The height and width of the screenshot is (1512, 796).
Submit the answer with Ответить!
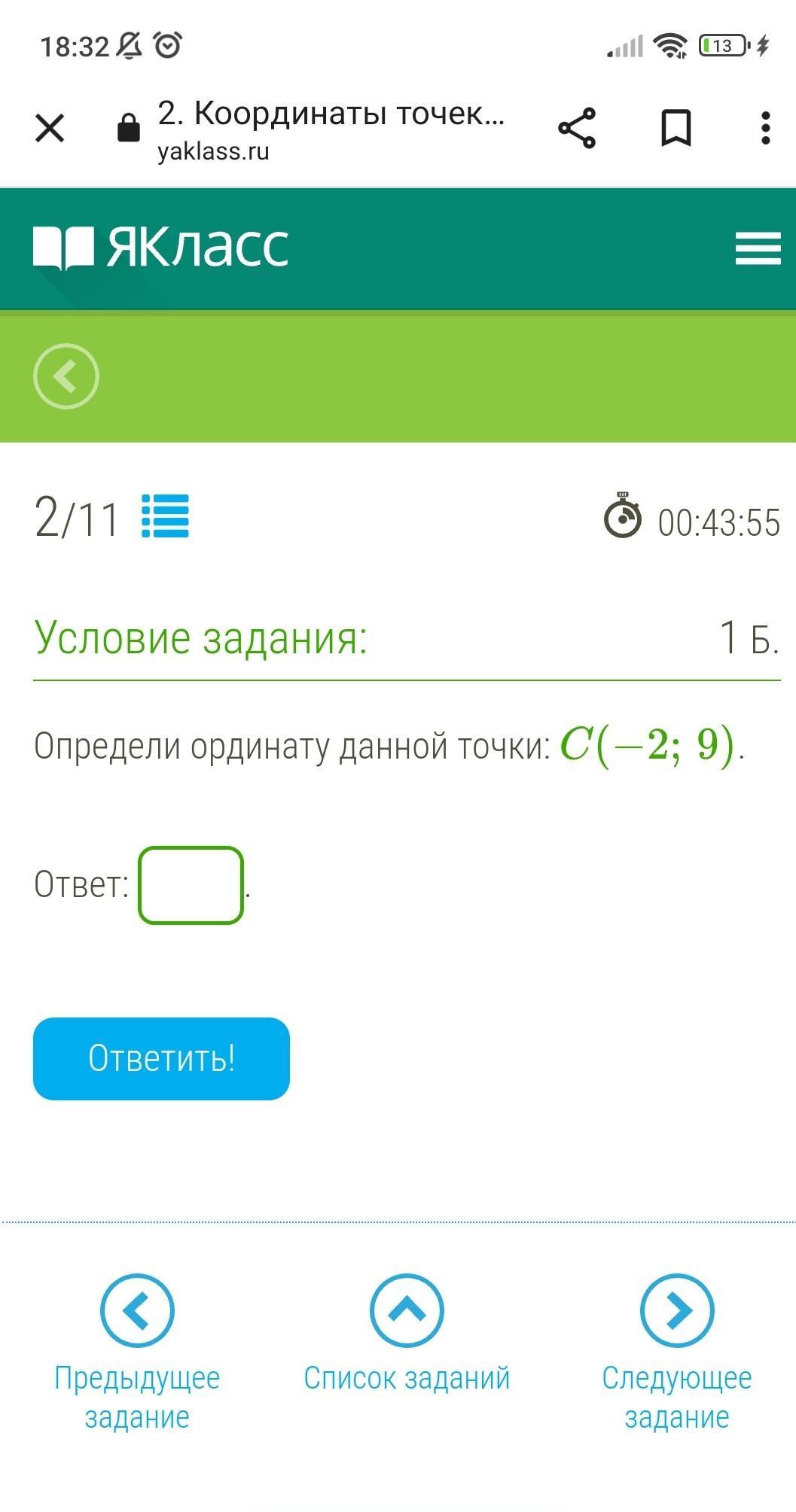pyautogui.click(x=161, y=1058)
